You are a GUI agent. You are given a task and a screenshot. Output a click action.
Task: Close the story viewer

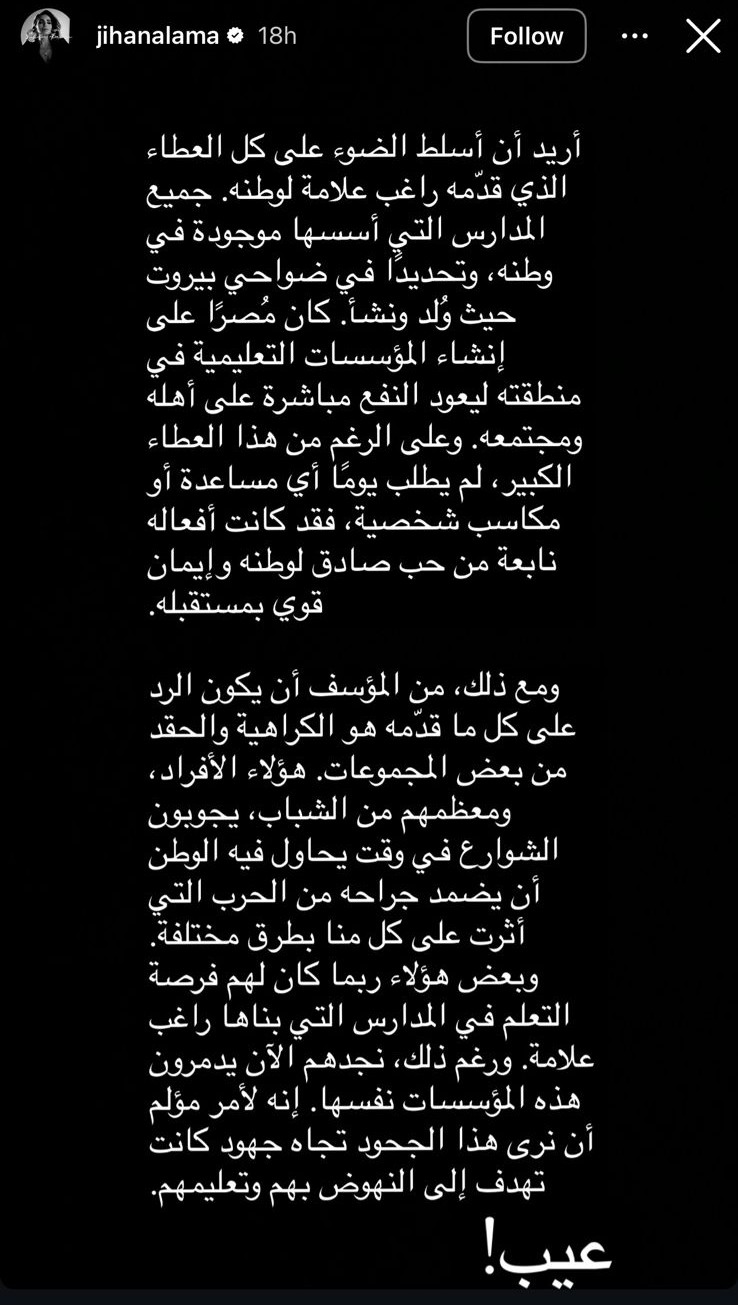(703, 36)
